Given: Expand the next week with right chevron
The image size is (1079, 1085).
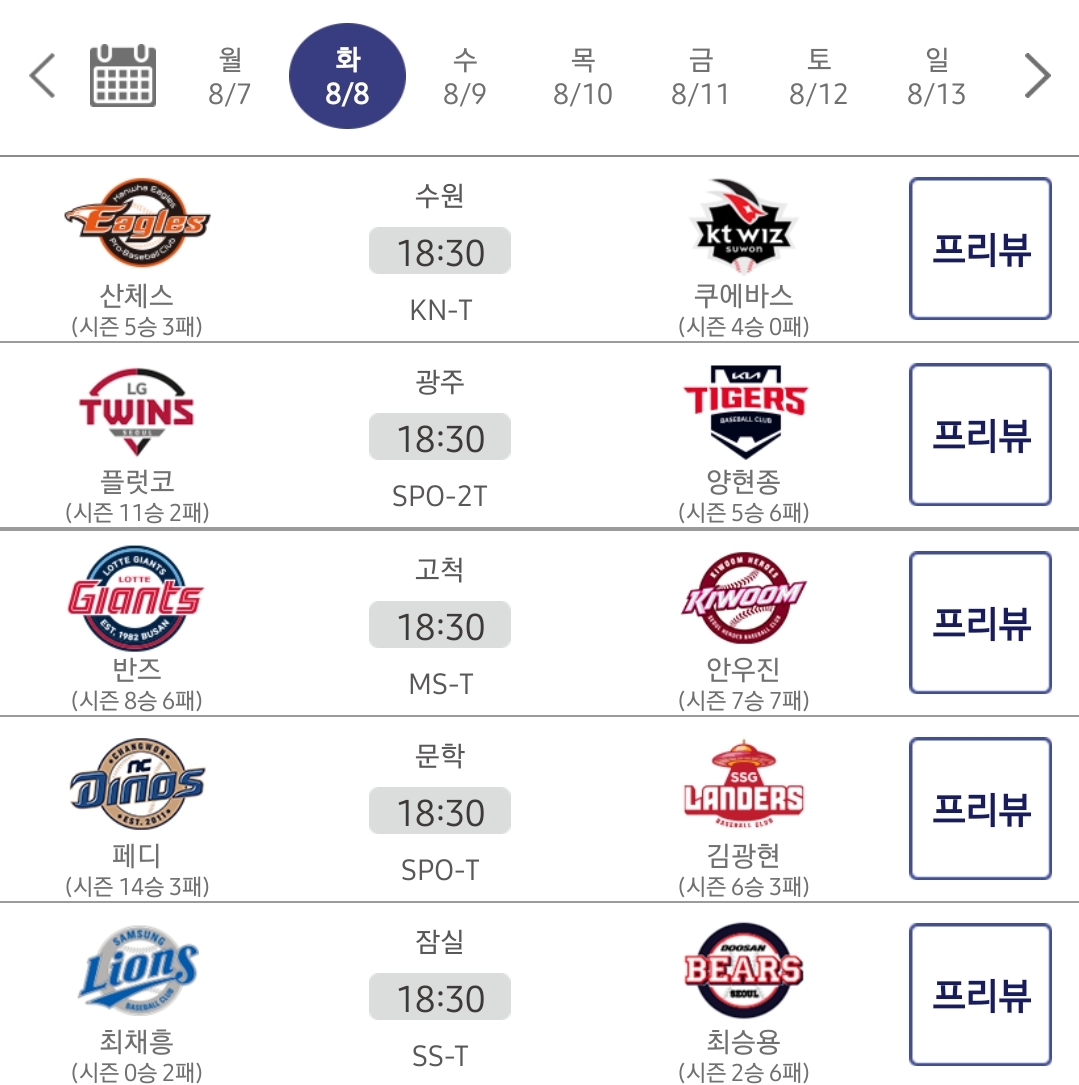Looking at the screenshot, I should click(1038, 74).
